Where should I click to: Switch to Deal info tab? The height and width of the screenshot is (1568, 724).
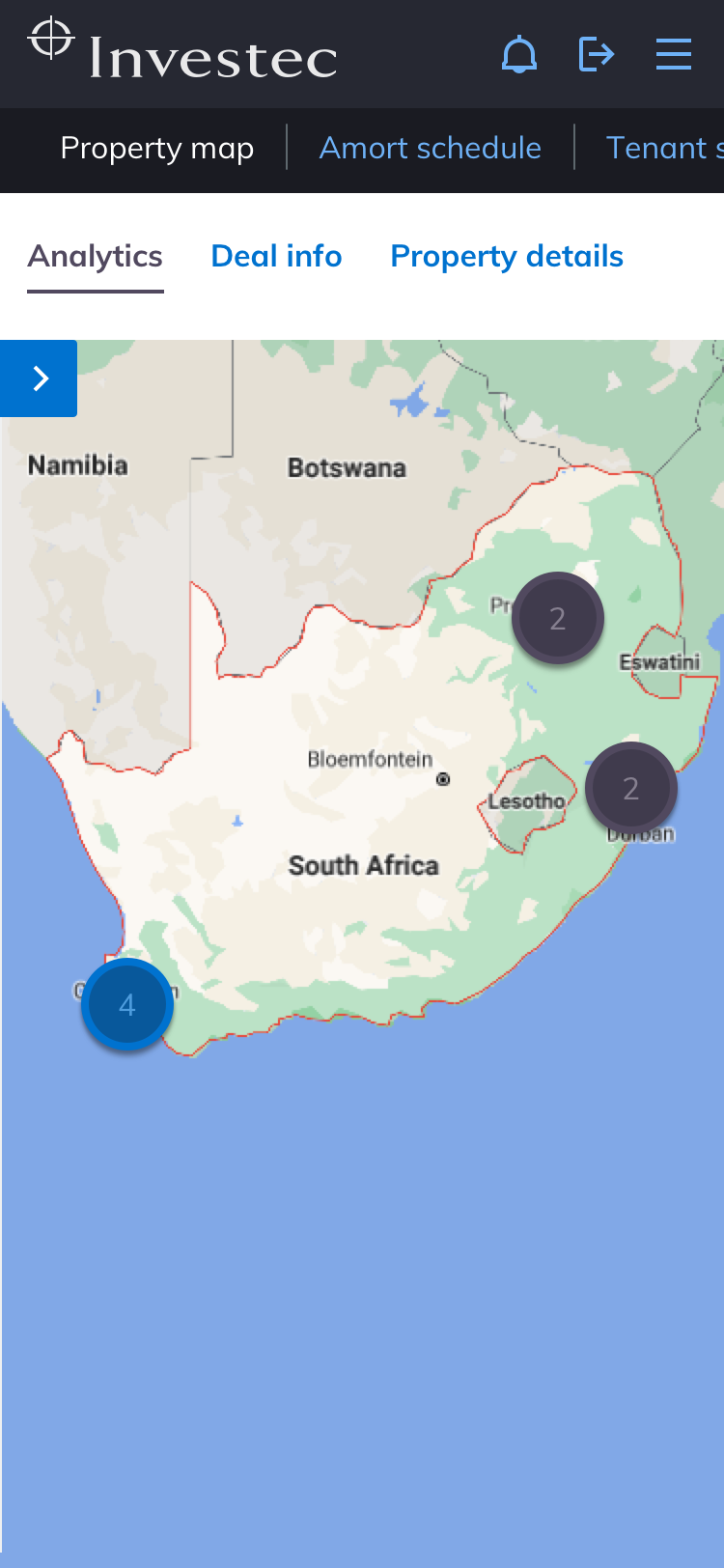(x=276, y=256)
